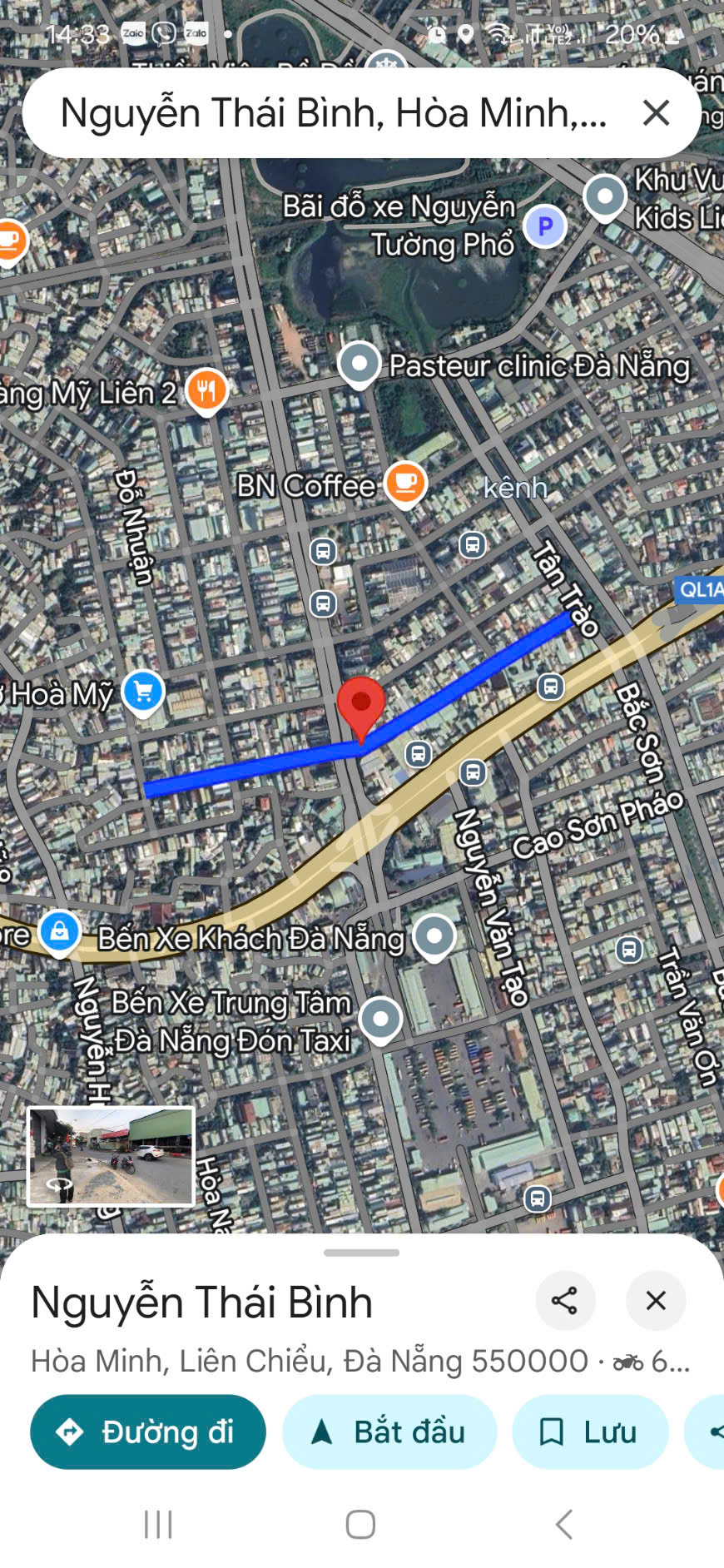Select the BN Coffee map pin
Viewport: 724px width, 1568px height.
[405, 482]
